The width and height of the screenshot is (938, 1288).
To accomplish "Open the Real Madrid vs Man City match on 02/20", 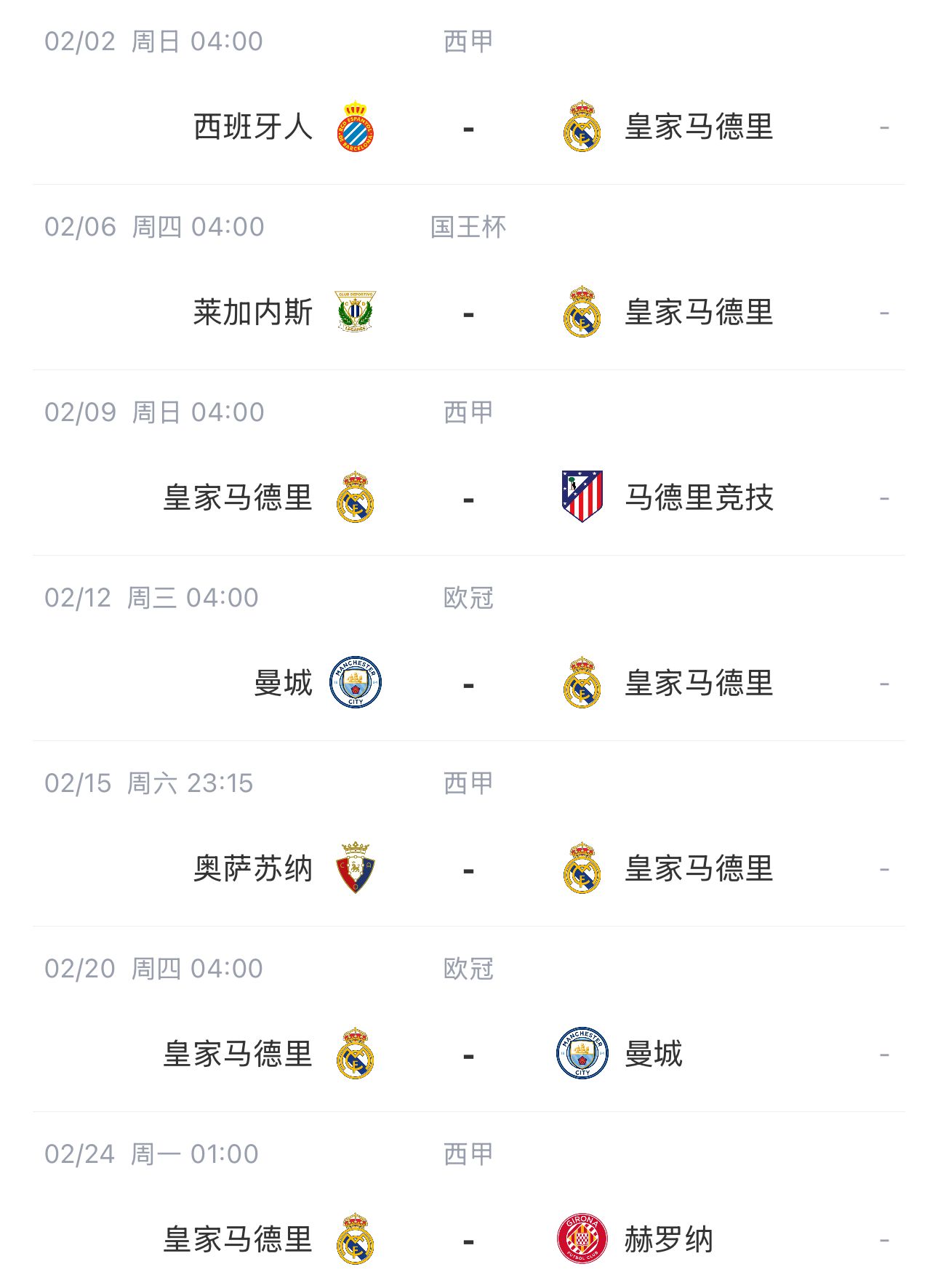I will [468, 1055].
